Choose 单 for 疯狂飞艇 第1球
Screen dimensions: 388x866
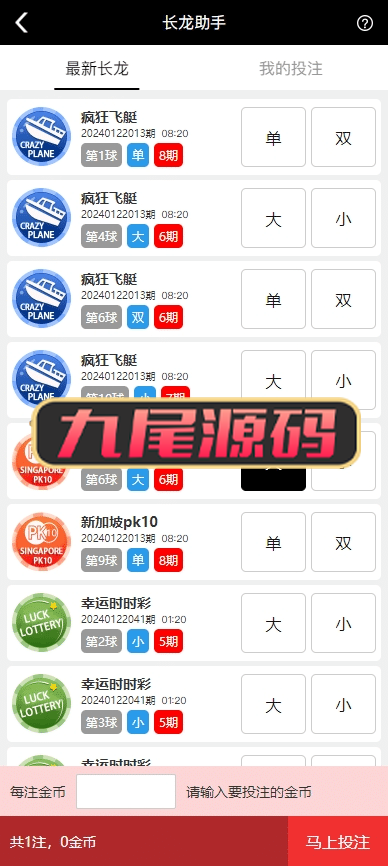pos(273,137)
